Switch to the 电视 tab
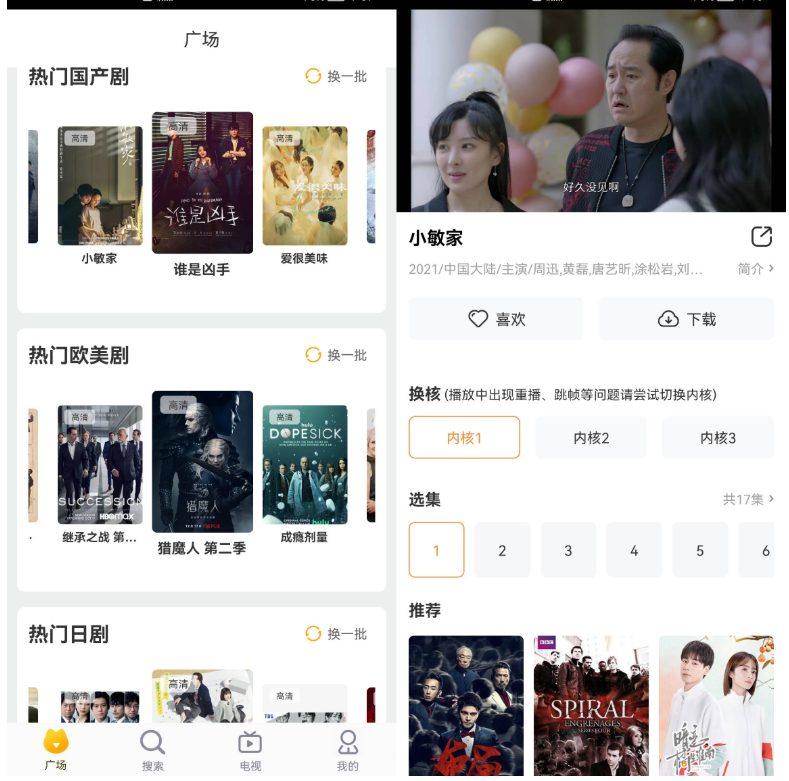This screenshot has width=789, height=781. (x=250, y=750)
